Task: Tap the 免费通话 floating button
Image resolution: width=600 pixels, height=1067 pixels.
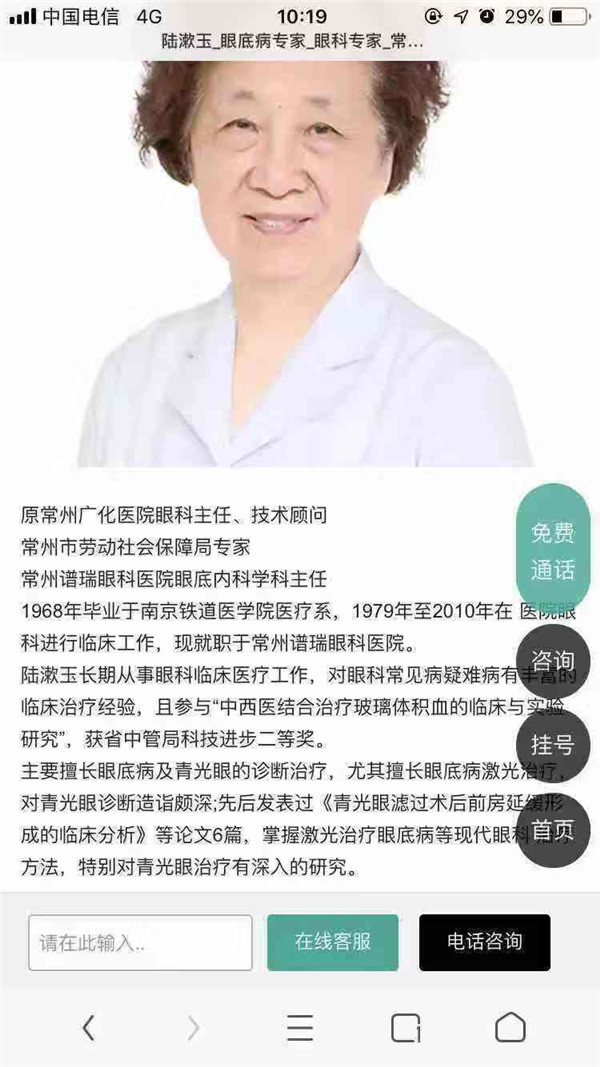Action: pyautogui.click(x=552, y=551)
